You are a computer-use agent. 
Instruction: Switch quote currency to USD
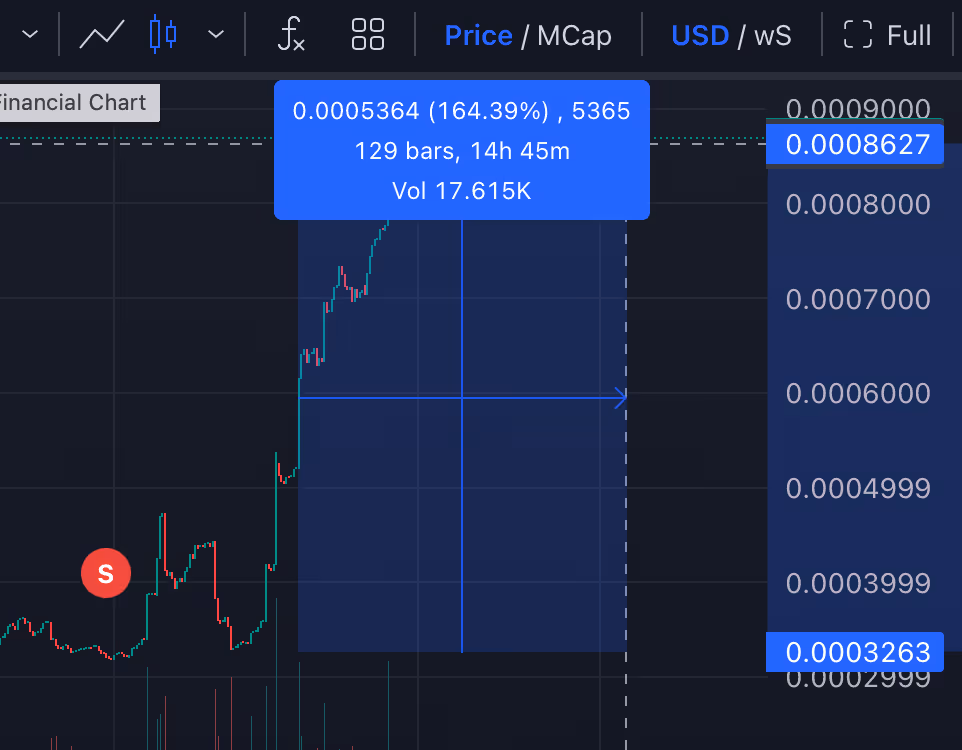tap(700, 36)
